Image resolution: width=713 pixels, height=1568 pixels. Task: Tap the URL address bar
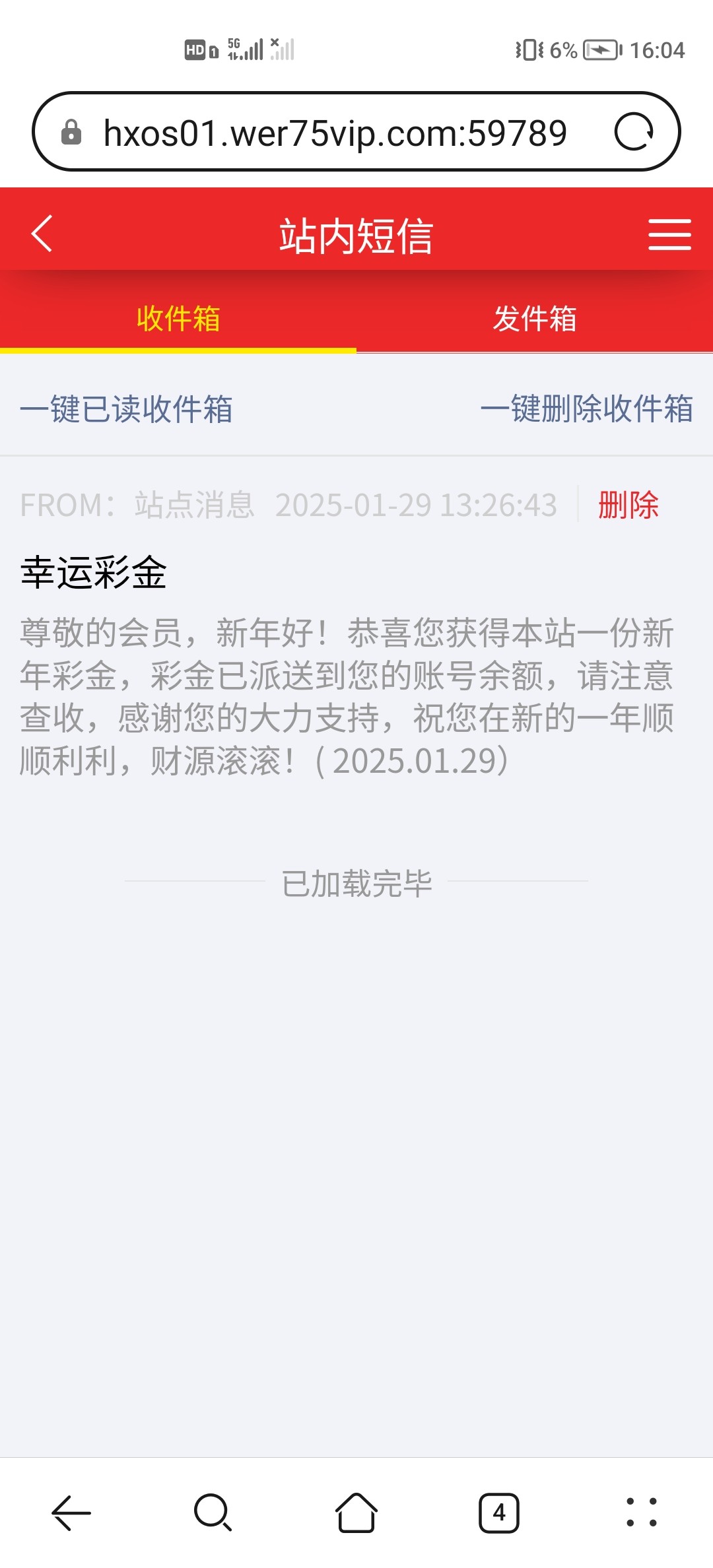point(335,133)
